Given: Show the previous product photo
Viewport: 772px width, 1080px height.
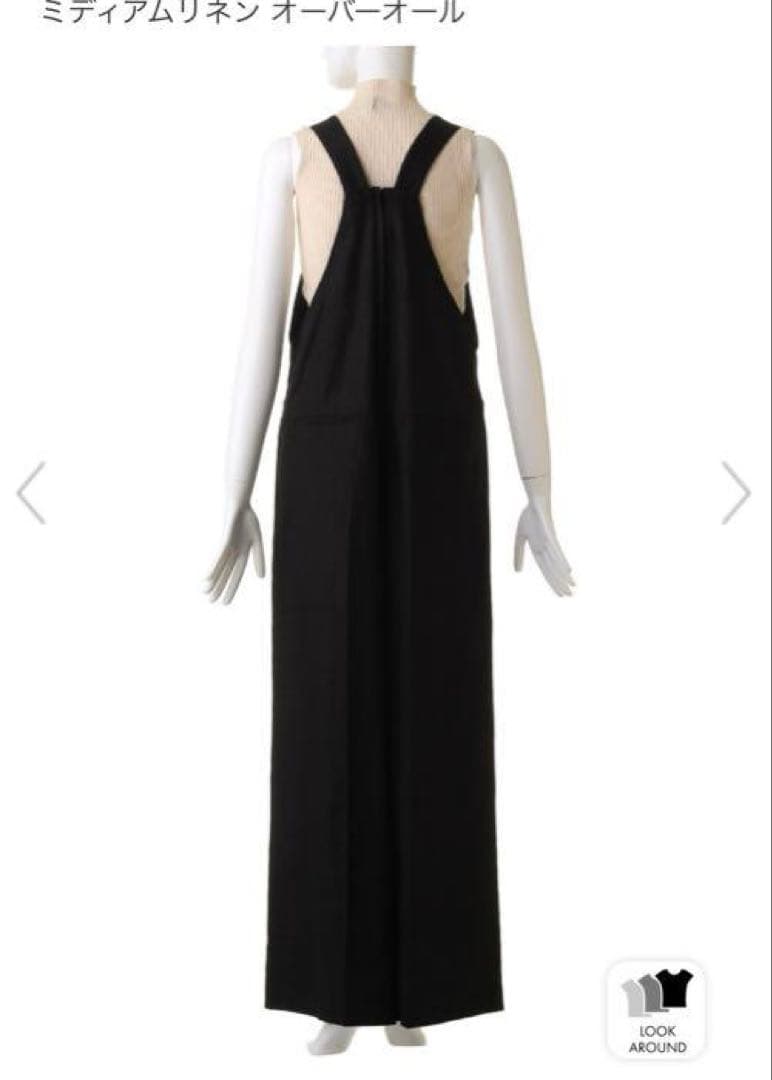Looking at the screenshot, I should 32,492.
